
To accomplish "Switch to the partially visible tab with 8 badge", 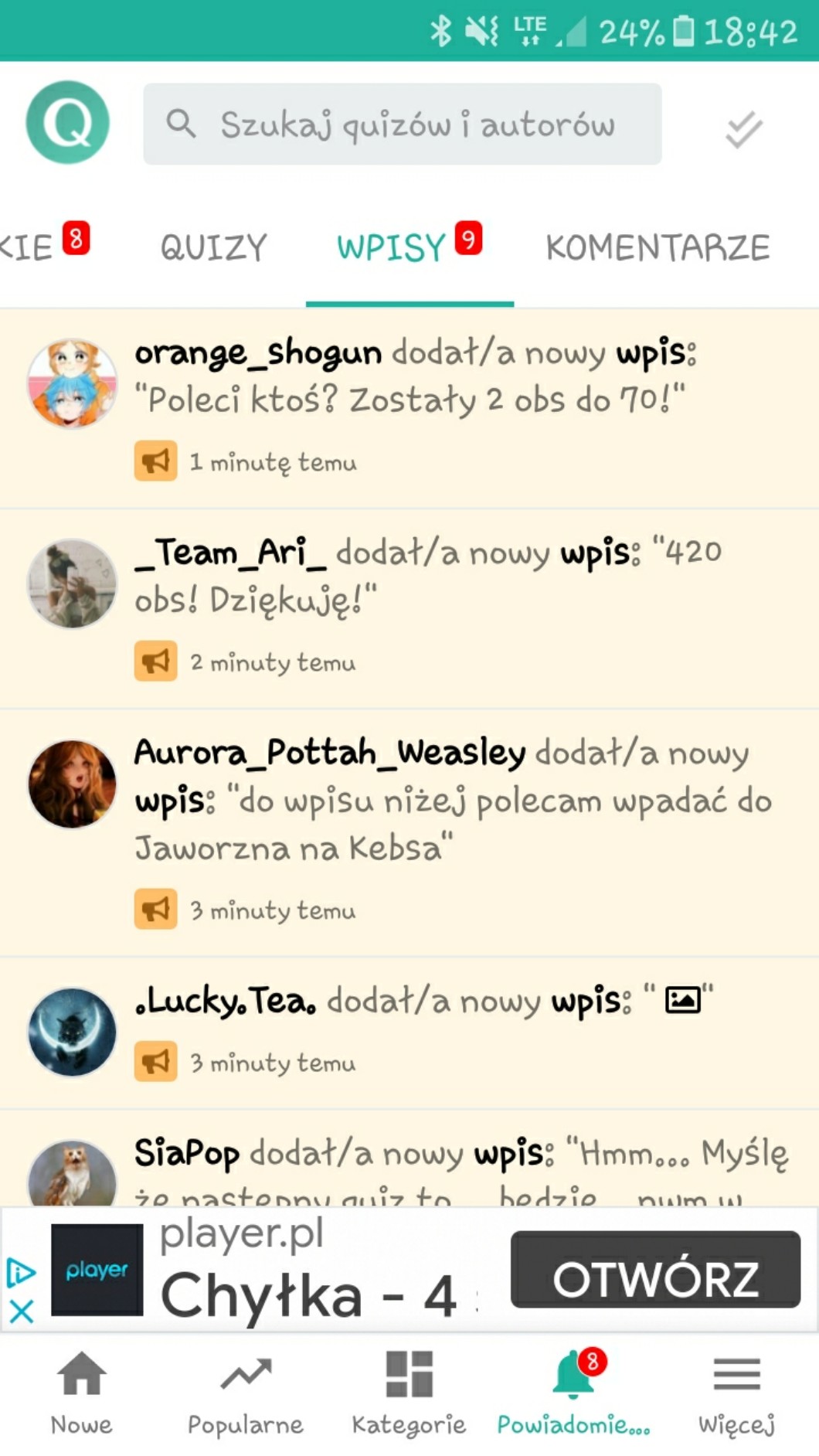I will tap(39, 248).
